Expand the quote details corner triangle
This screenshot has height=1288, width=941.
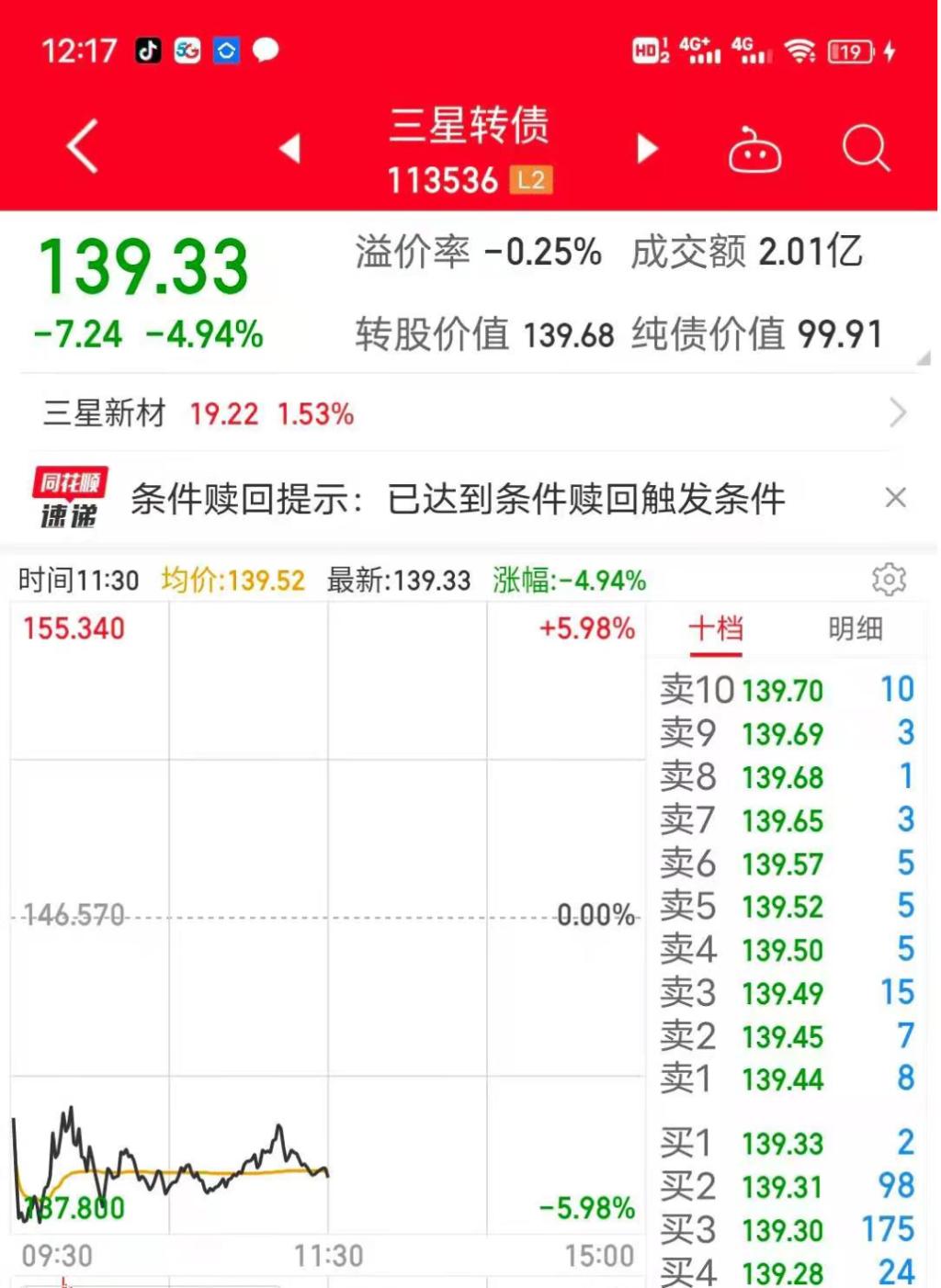923,358
